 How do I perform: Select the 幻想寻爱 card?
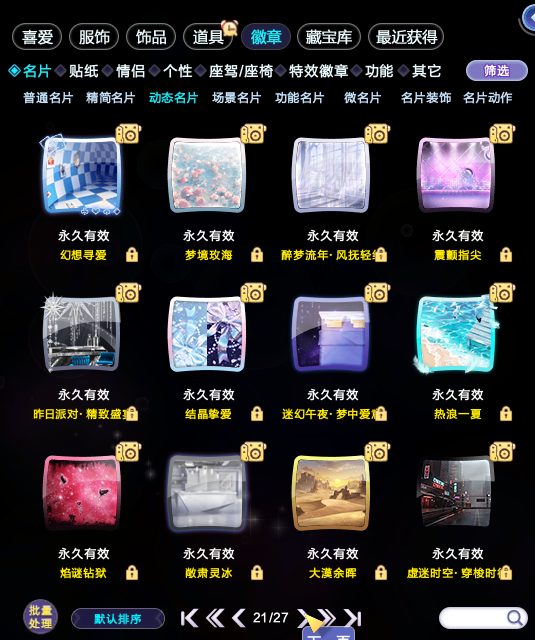click(x=82, y=174)
